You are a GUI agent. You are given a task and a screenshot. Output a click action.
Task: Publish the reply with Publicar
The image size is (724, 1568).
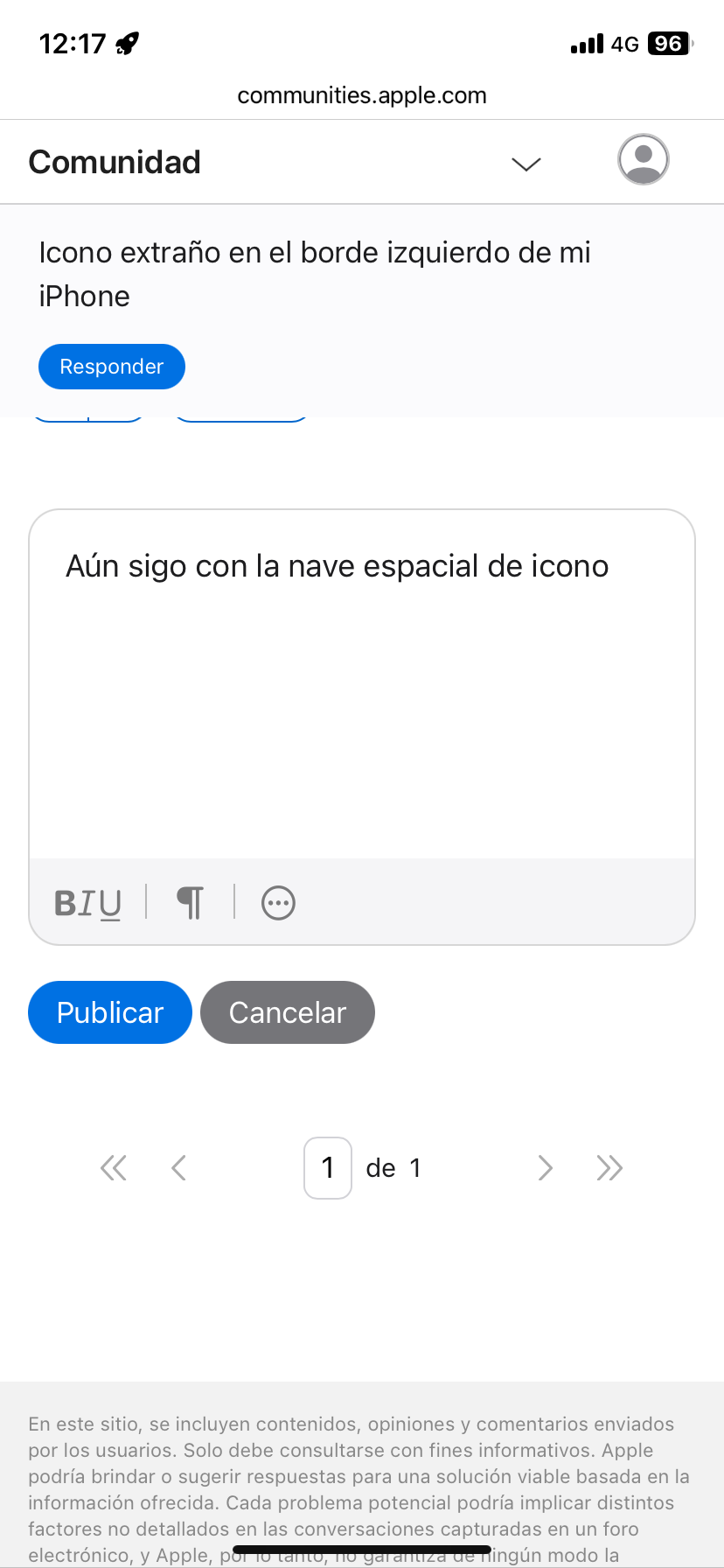click(110, 1012)
